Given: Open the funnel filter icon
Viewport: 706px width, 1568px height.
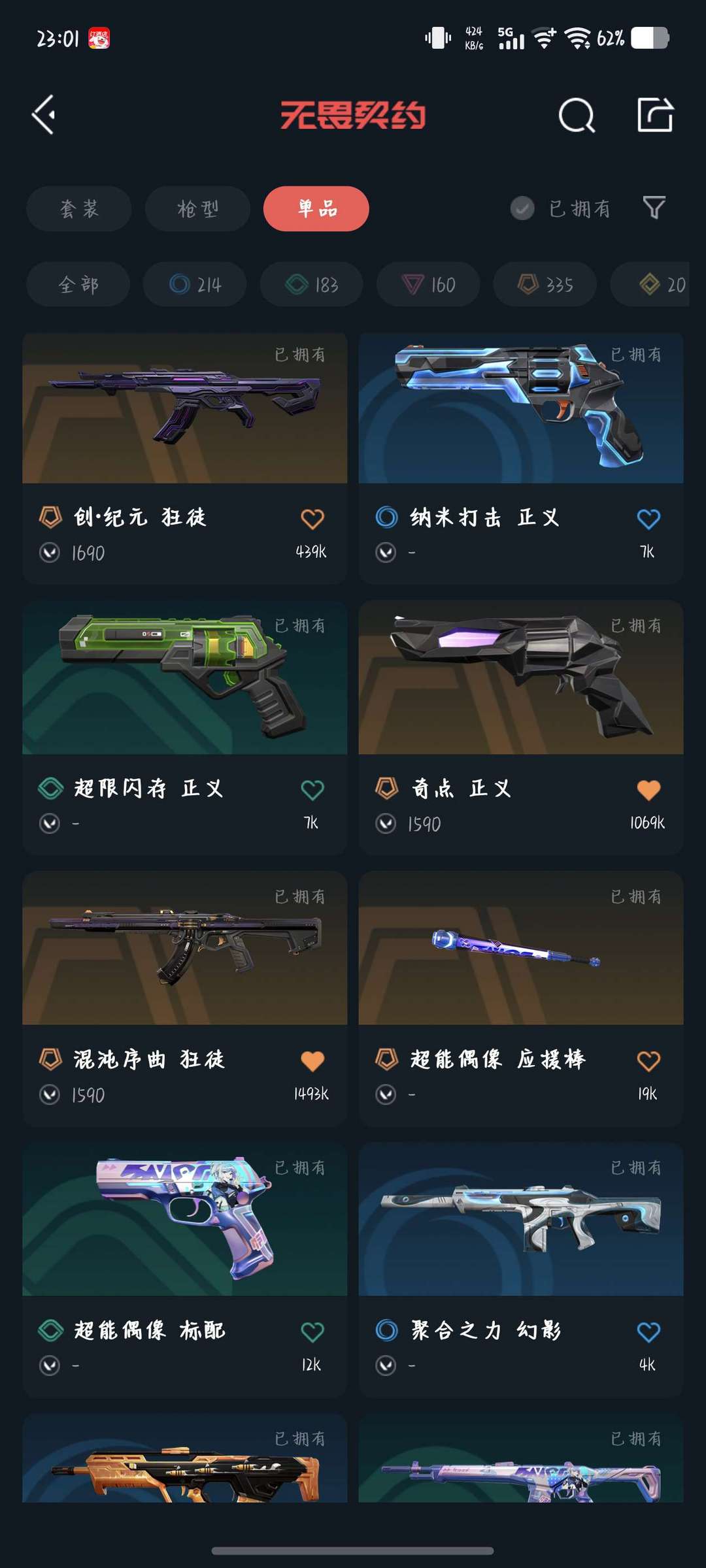Looking at the screenshot, I should click(x=654, y=208).
